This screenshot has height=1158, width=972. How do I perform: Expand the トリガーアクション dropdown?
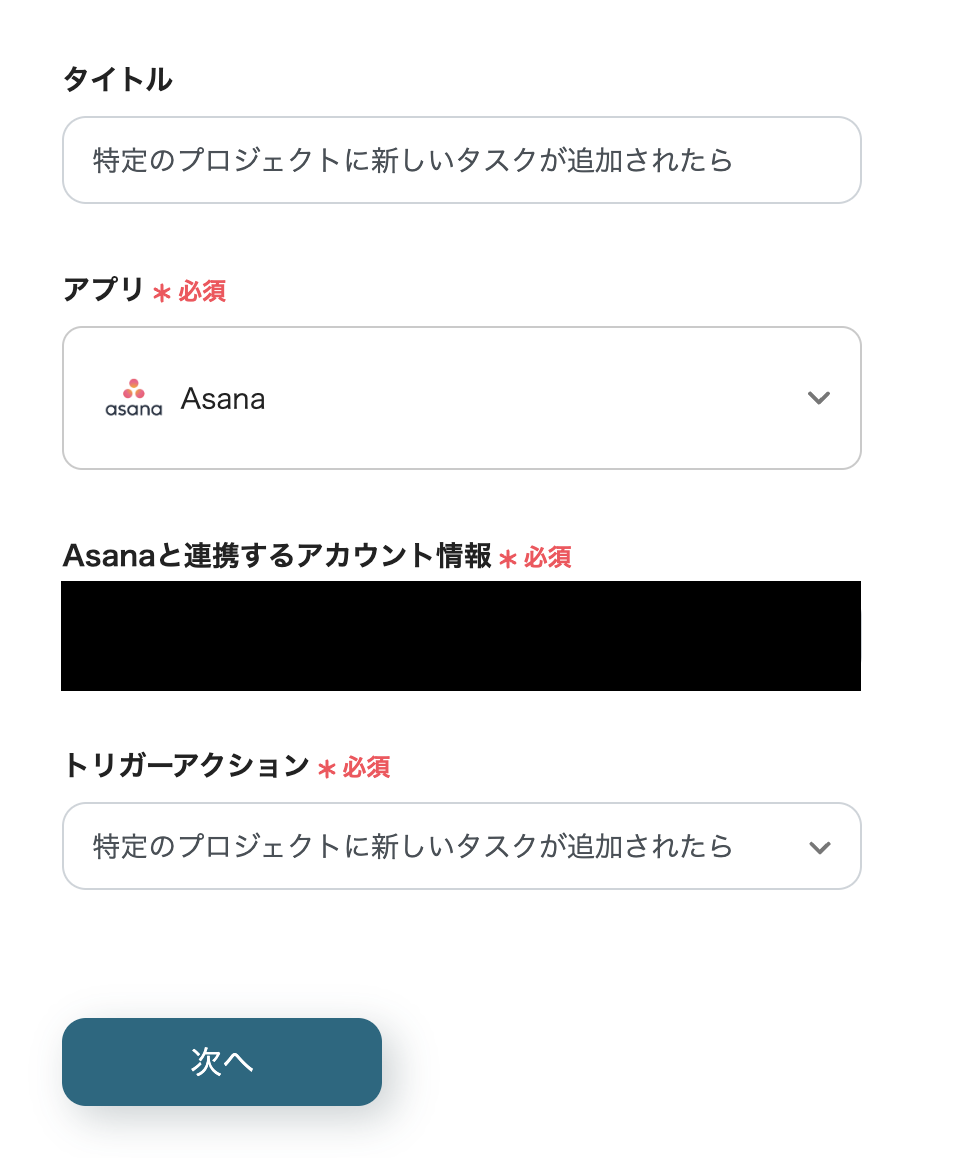point(461,846)
